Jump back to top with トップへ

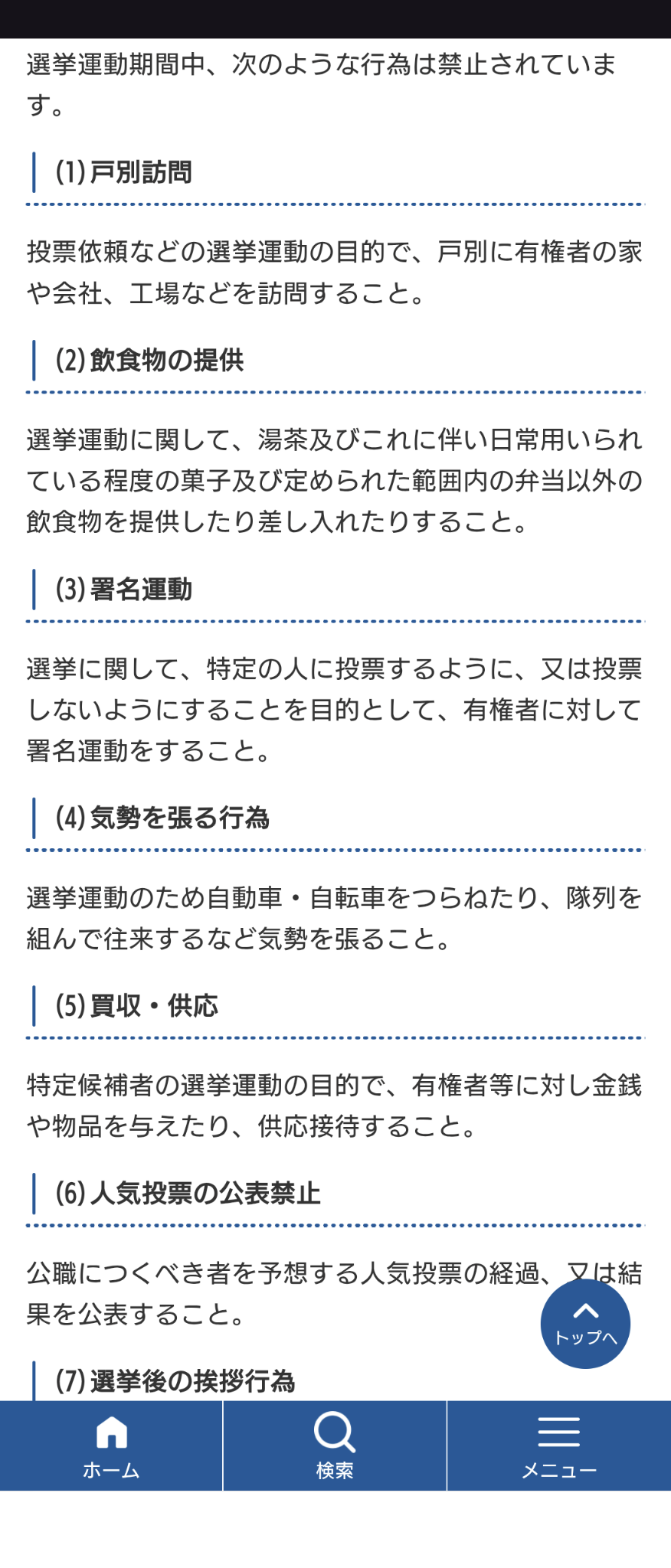pos(585,1324)
